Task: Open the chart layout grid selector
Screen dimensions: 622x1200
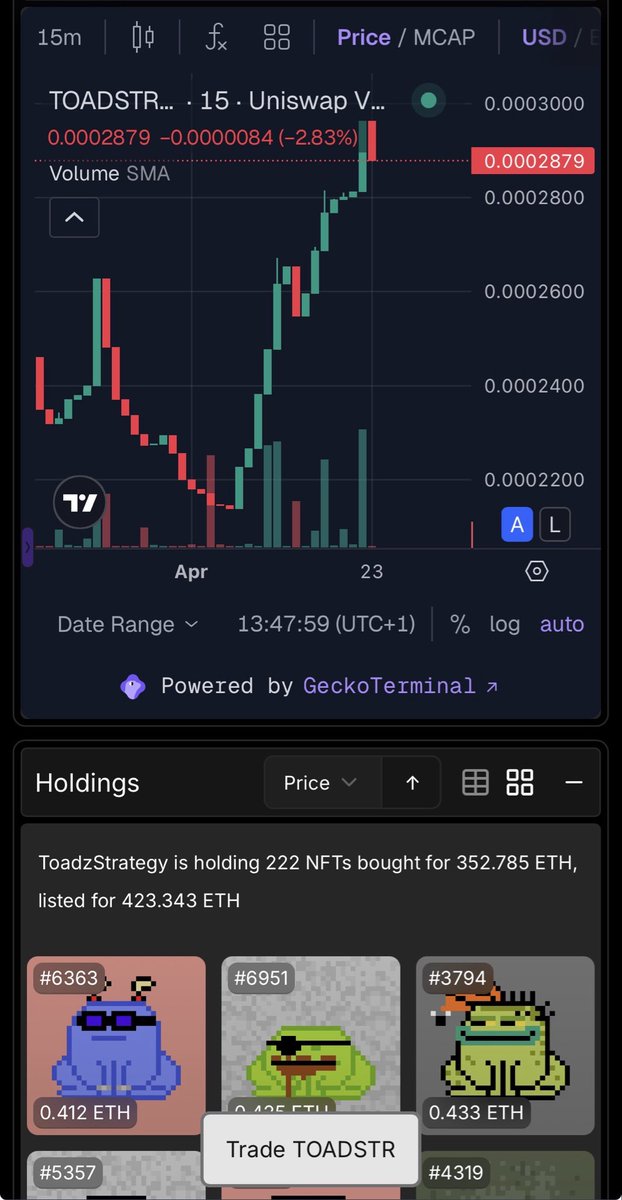Action: 277,38
